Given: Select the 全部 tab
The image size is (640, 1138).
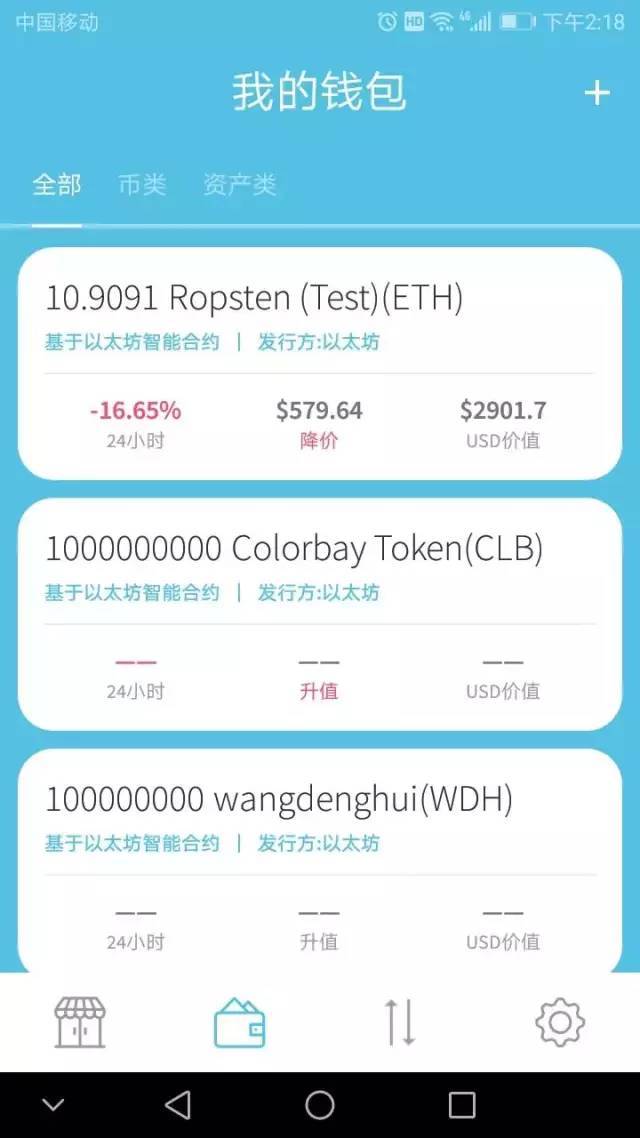Looking at the screenshot, I should click(x=57, y=184).
